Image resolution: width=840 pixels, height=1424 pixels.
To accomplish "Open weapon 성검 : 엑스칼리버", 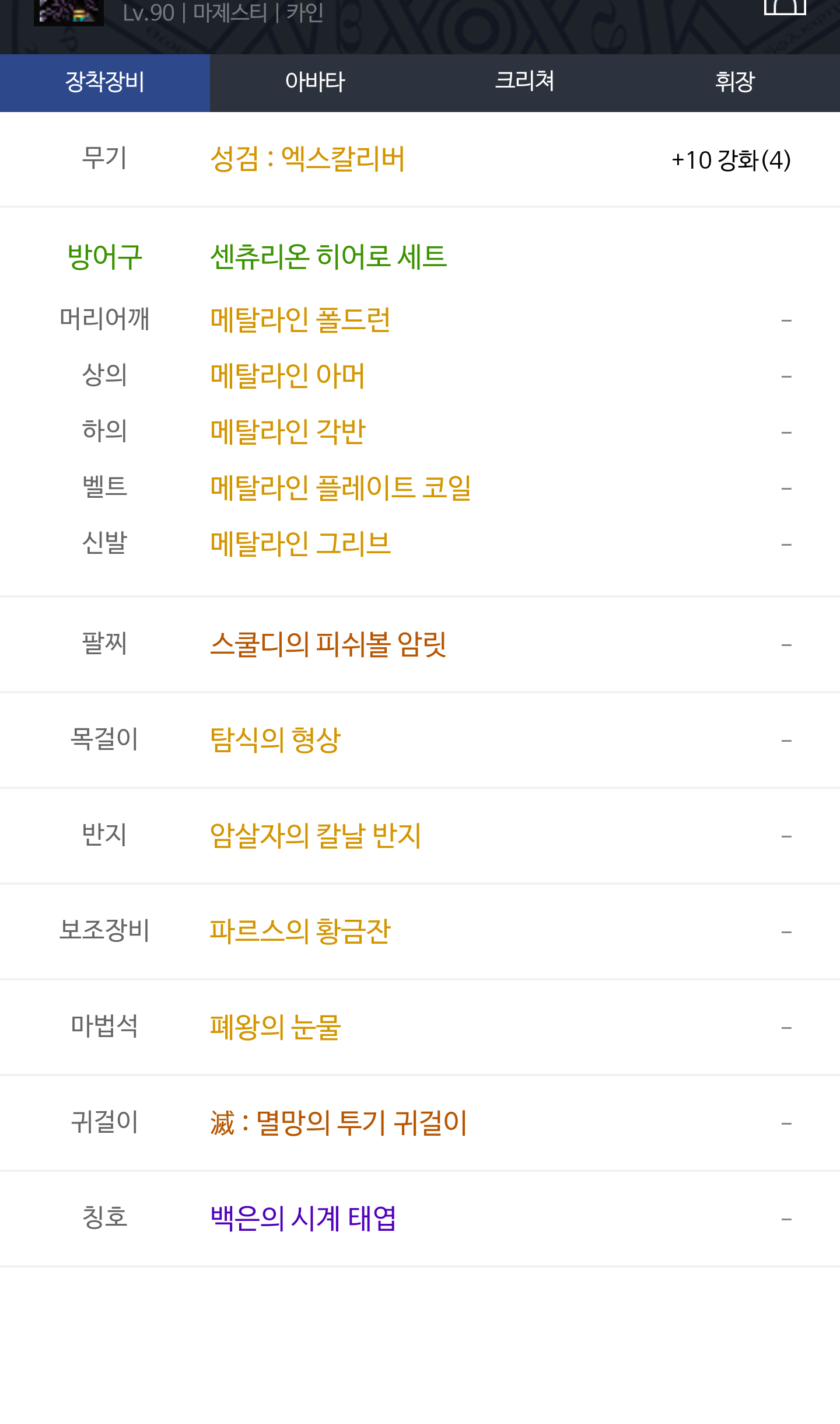I will tap(307, 159).
